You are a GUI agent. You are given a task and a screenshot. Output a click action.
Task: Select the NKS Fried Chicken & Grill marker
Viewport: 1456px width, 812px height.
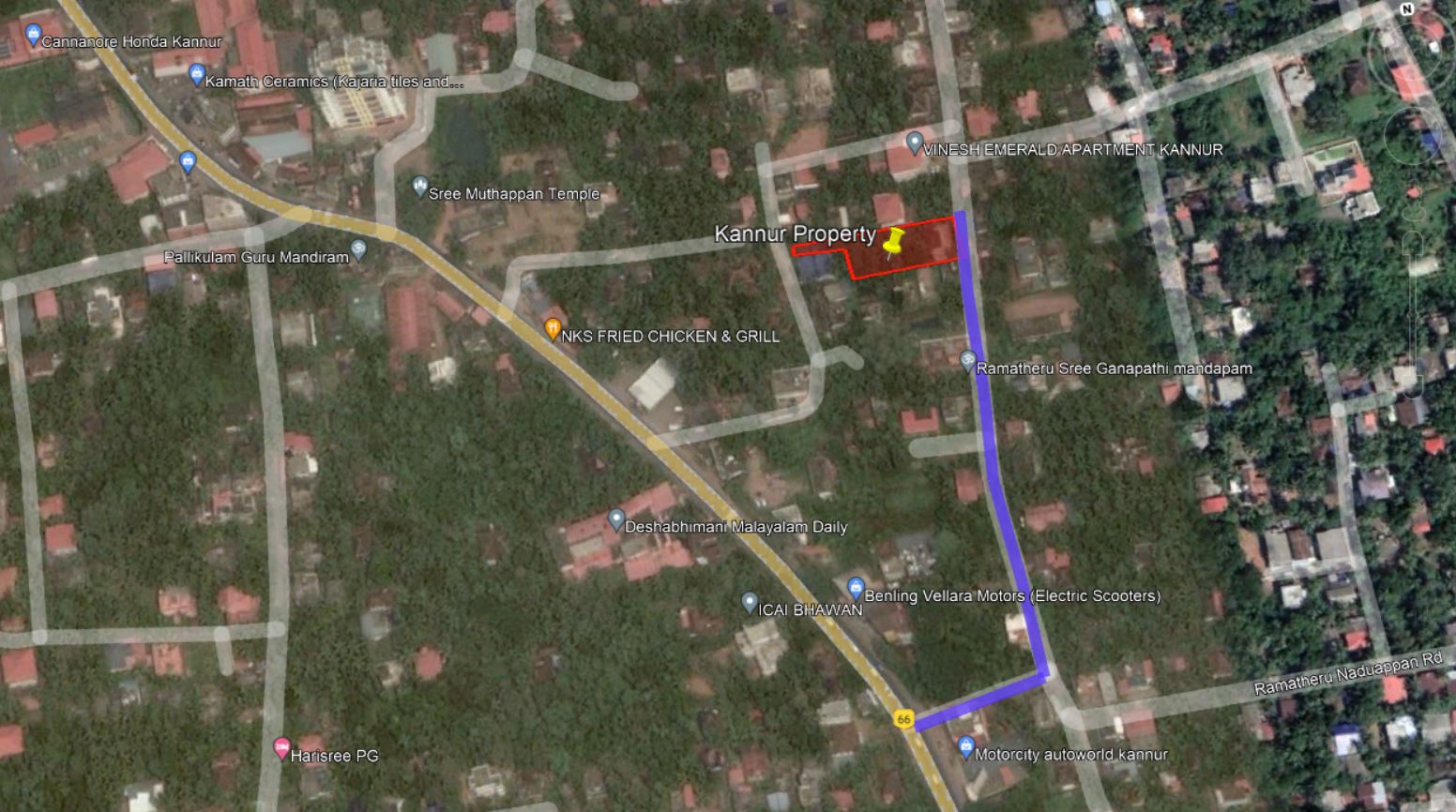pyautogui.click(x=552, y=329)
